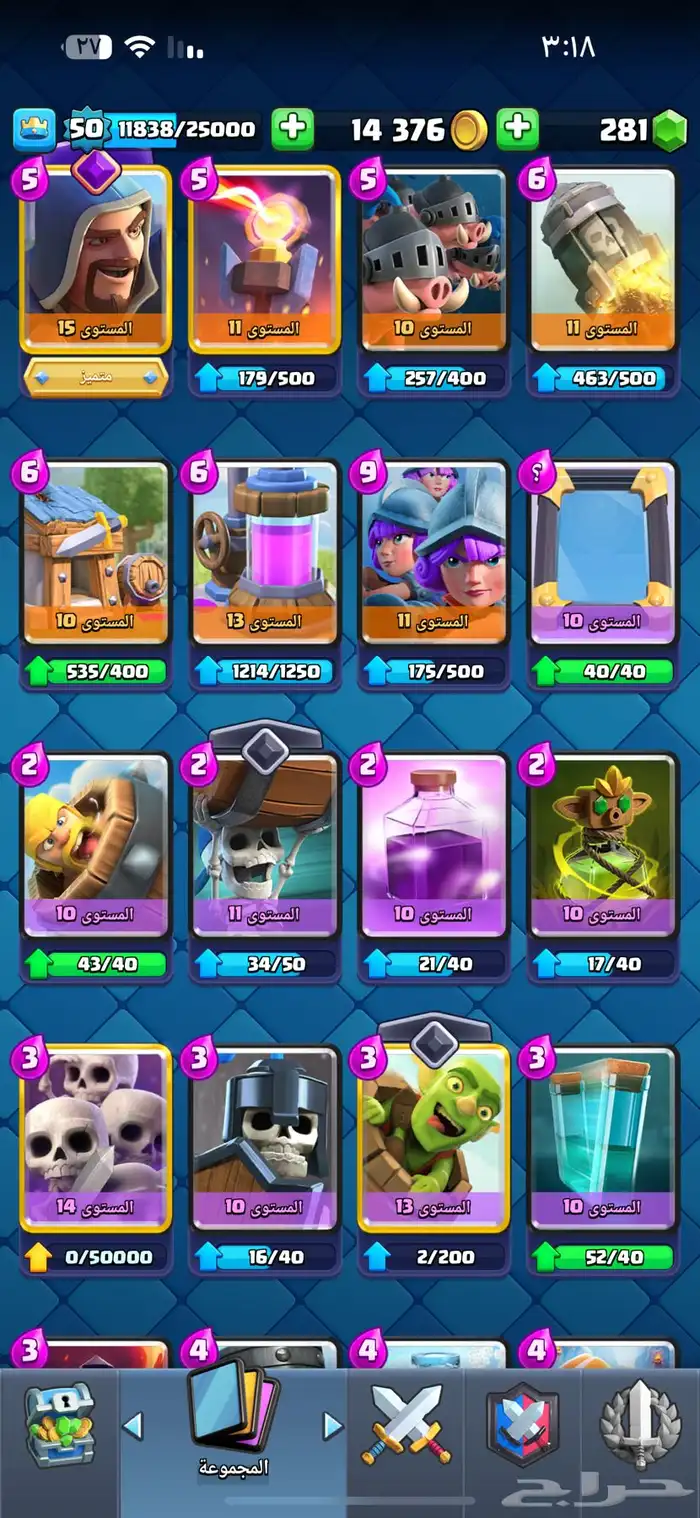The image size is (700, 1518).
Task: Tap the green plus next to gold coins
Action: (x=292, y=129)
